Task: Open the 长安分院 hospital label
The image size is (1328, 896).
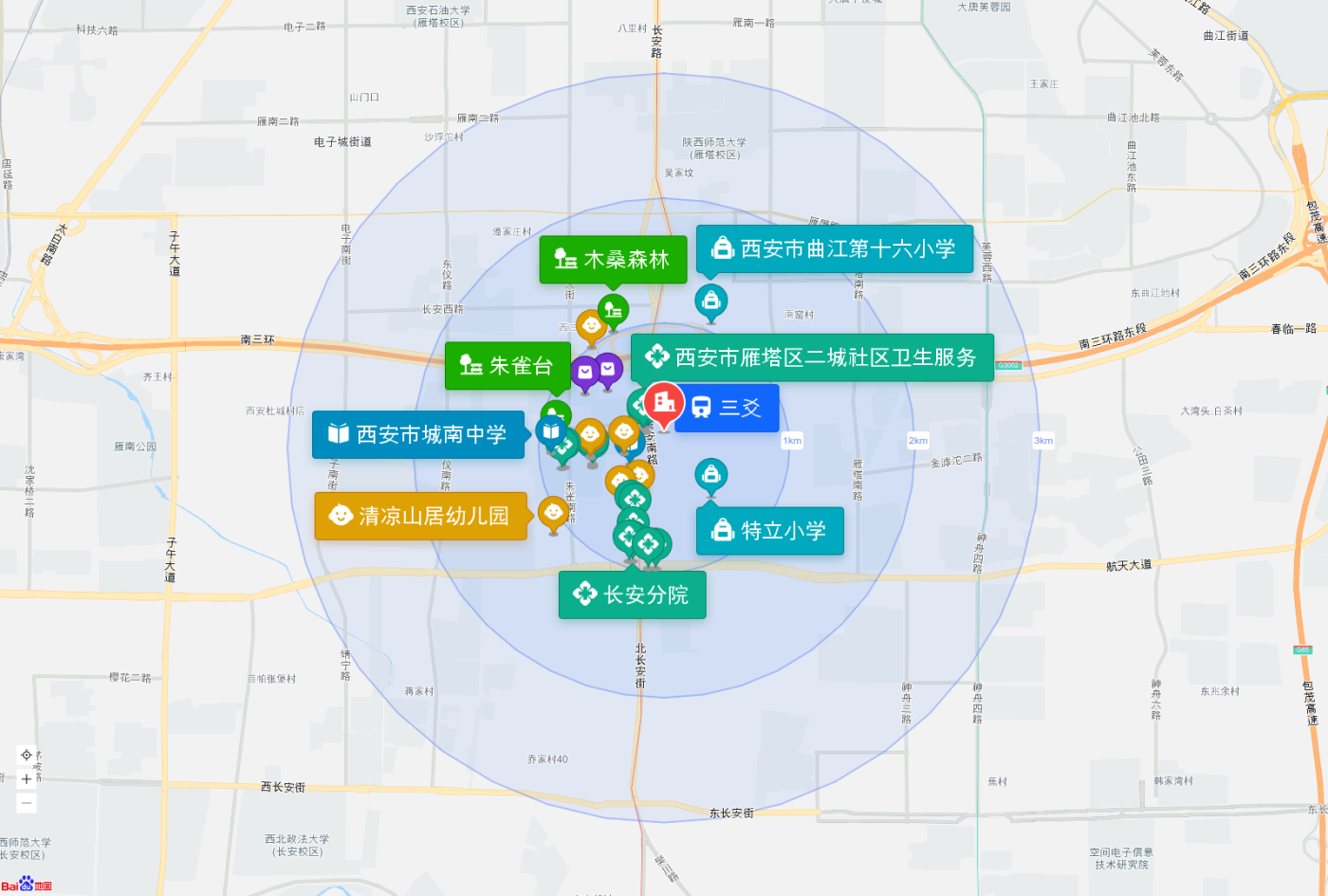Action: click(632, 595)
